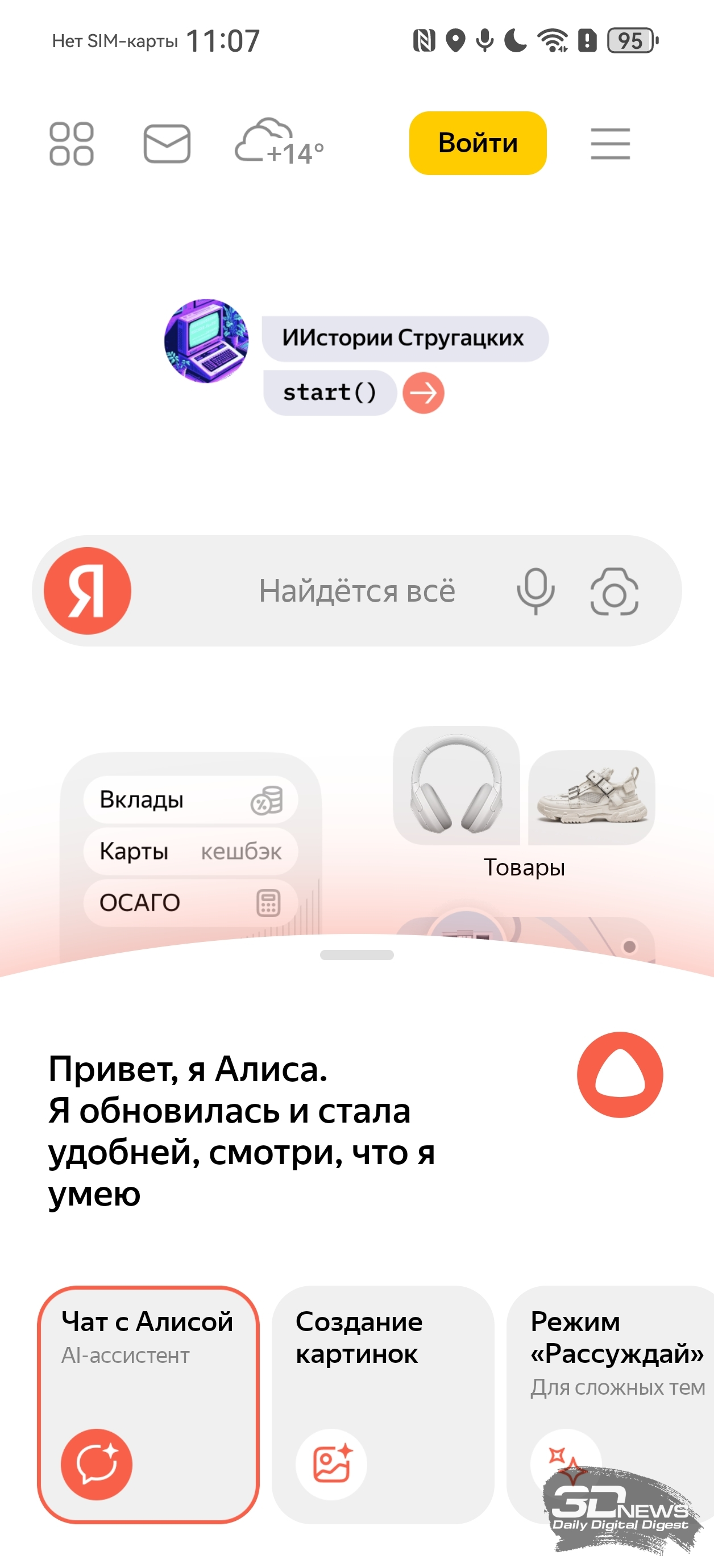This screenshot has width=714, height=1568.
Task: Open camera image search
Action: [x=614, y=591]
